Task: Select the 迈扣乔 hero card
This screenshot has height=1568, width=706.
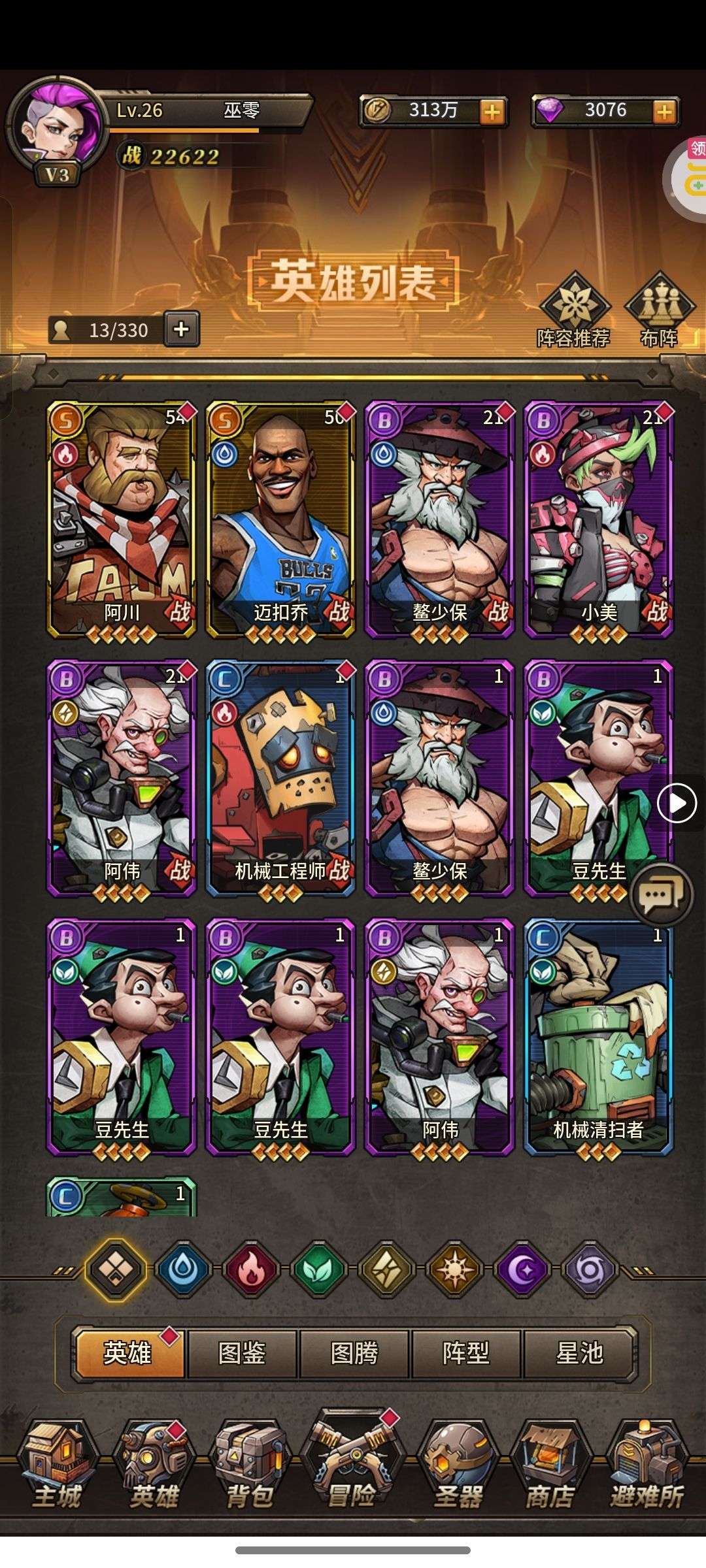Action: tap(280, 519)
